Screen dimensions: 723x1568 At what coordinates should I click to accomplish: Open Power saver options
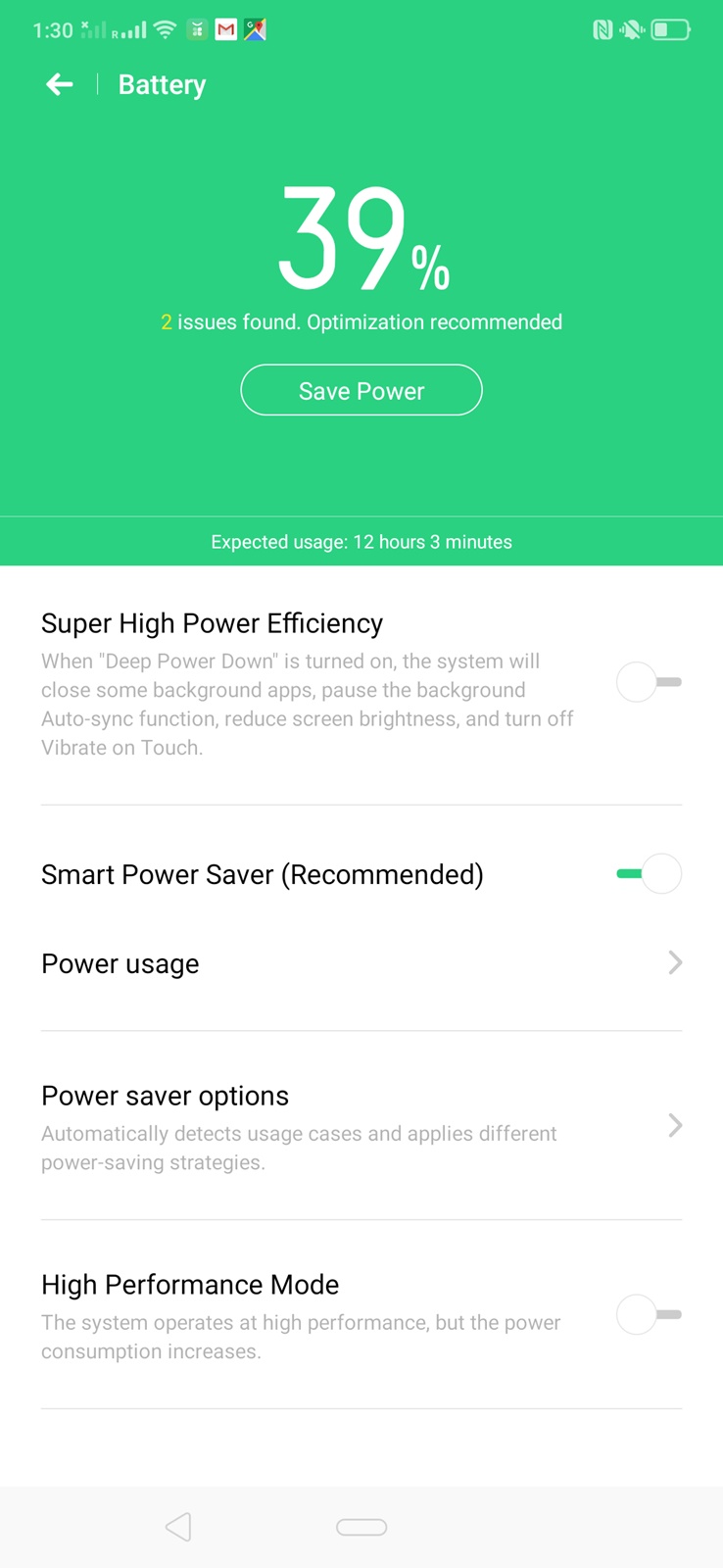(361, 1125)
